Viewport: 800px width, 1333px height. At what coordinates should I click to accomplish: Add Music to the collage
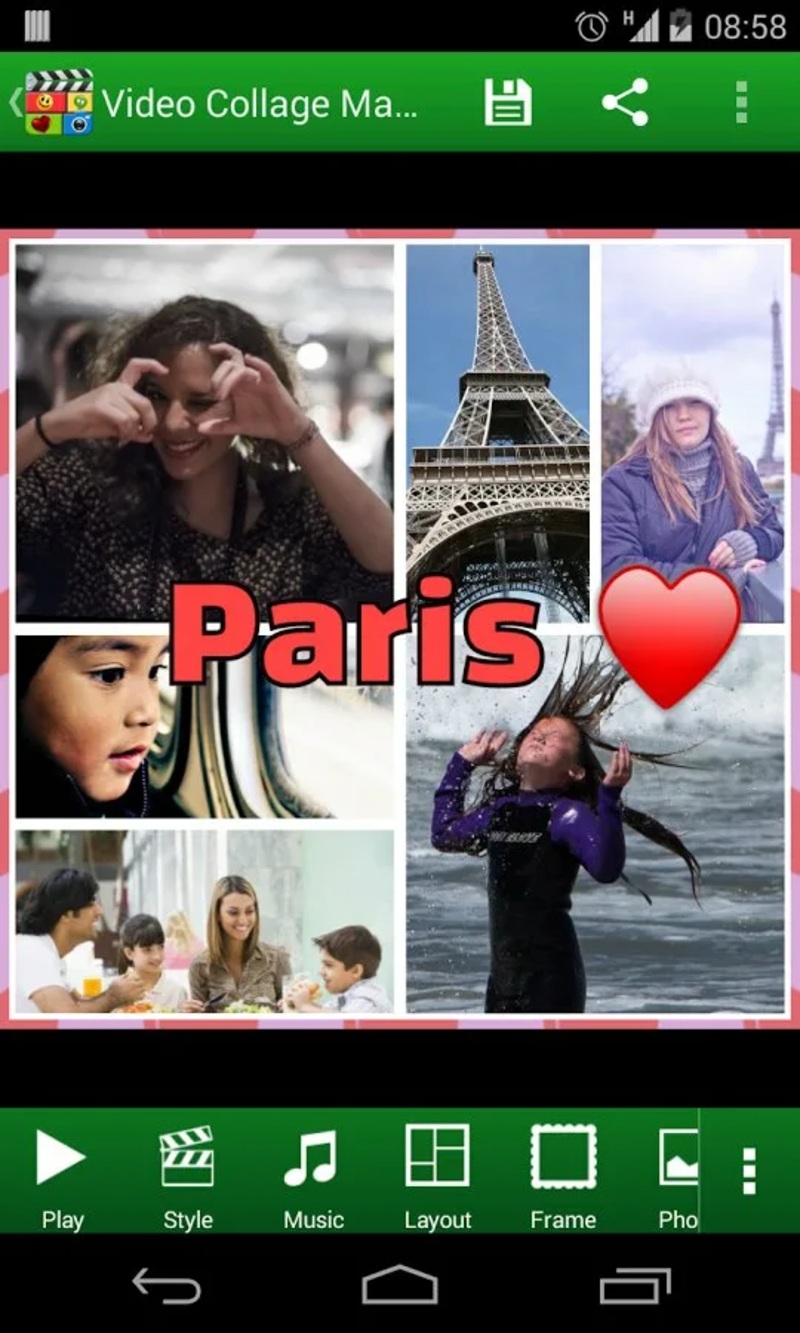point(313,1175)
